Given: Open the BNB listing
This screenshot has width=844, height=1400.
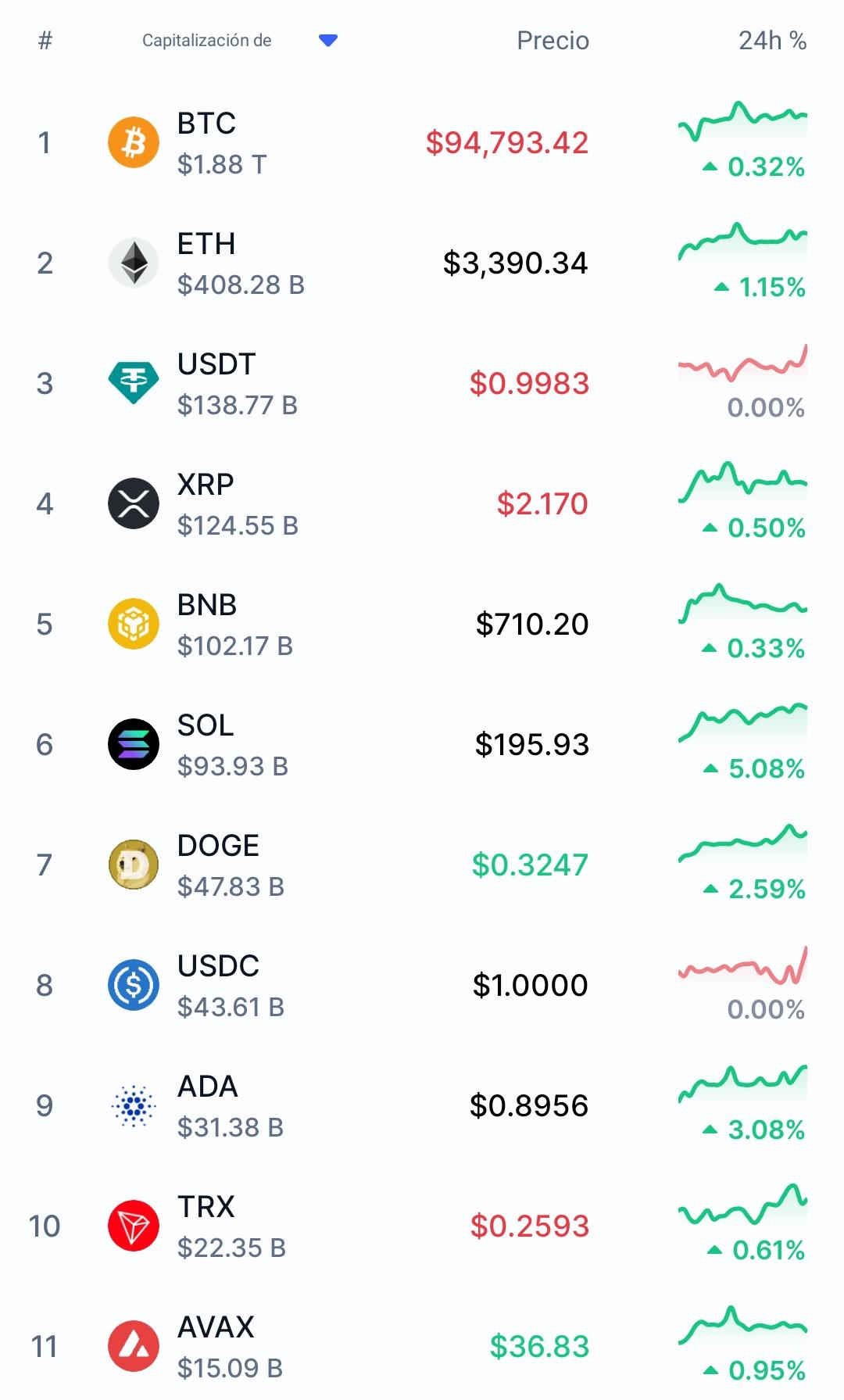Looking at the screenshot, I should point(422,625).
